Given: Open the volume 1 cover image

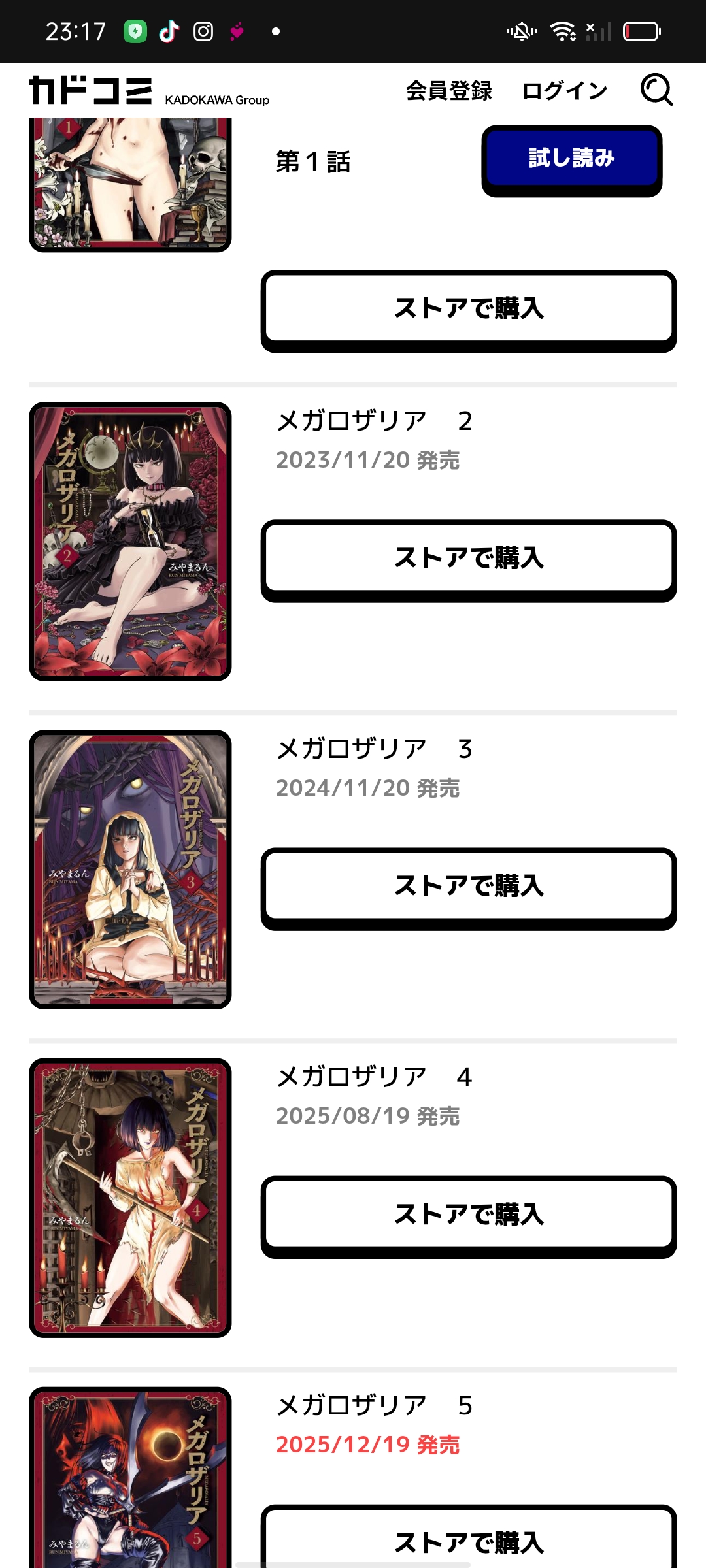Looking at the screenshot, I should [130, 183].
